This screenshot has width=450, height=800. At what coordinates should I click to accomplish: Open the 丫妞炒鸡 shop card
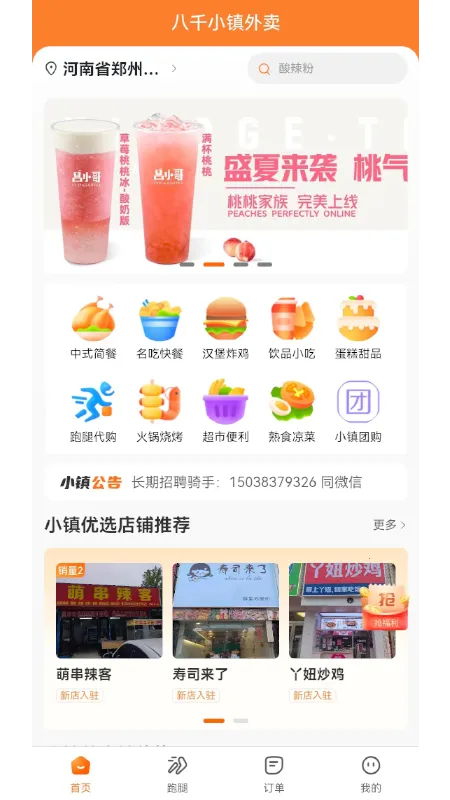(342, 633)
